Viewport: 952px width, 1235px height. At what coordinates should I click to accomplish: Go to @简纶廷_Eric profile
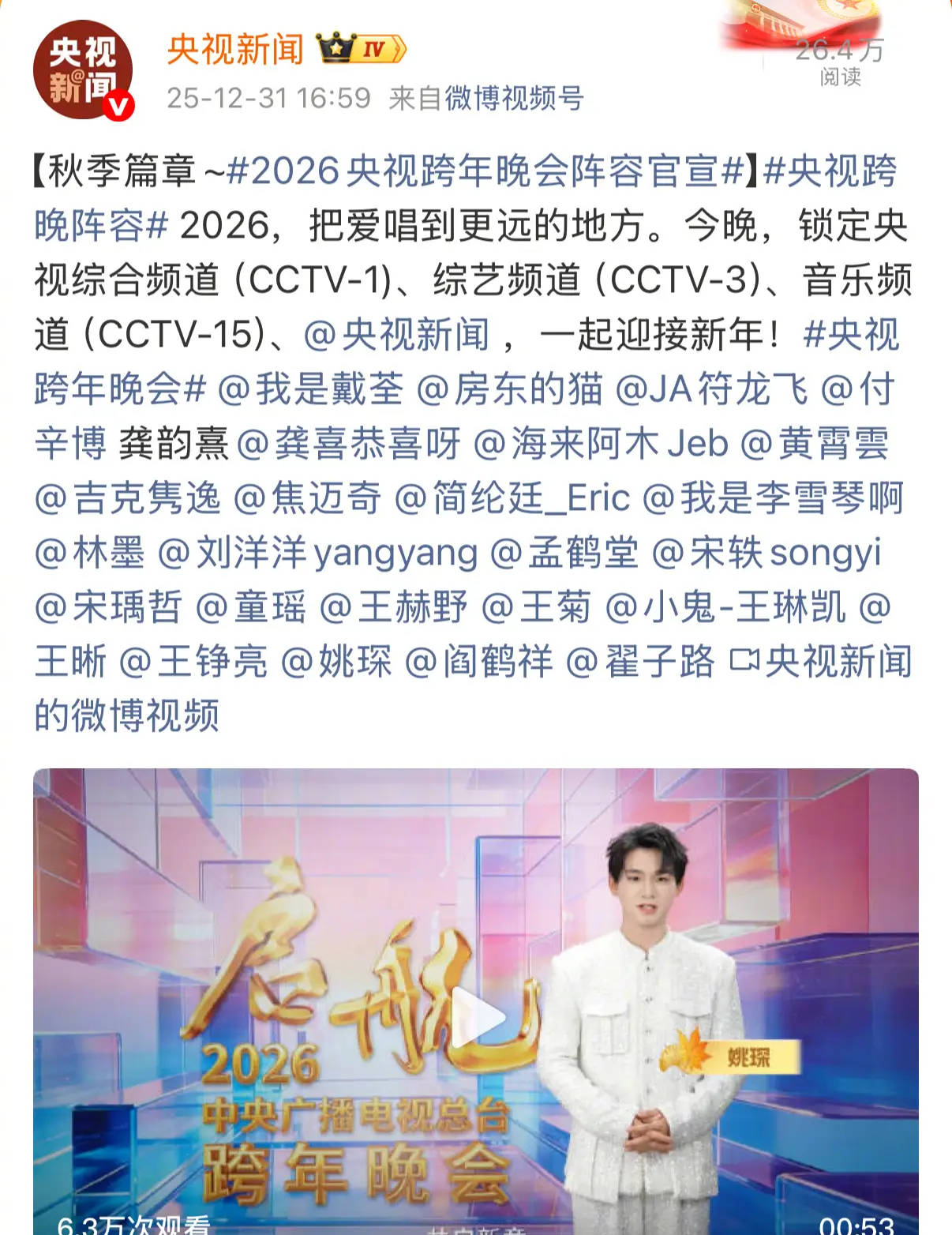512,498
